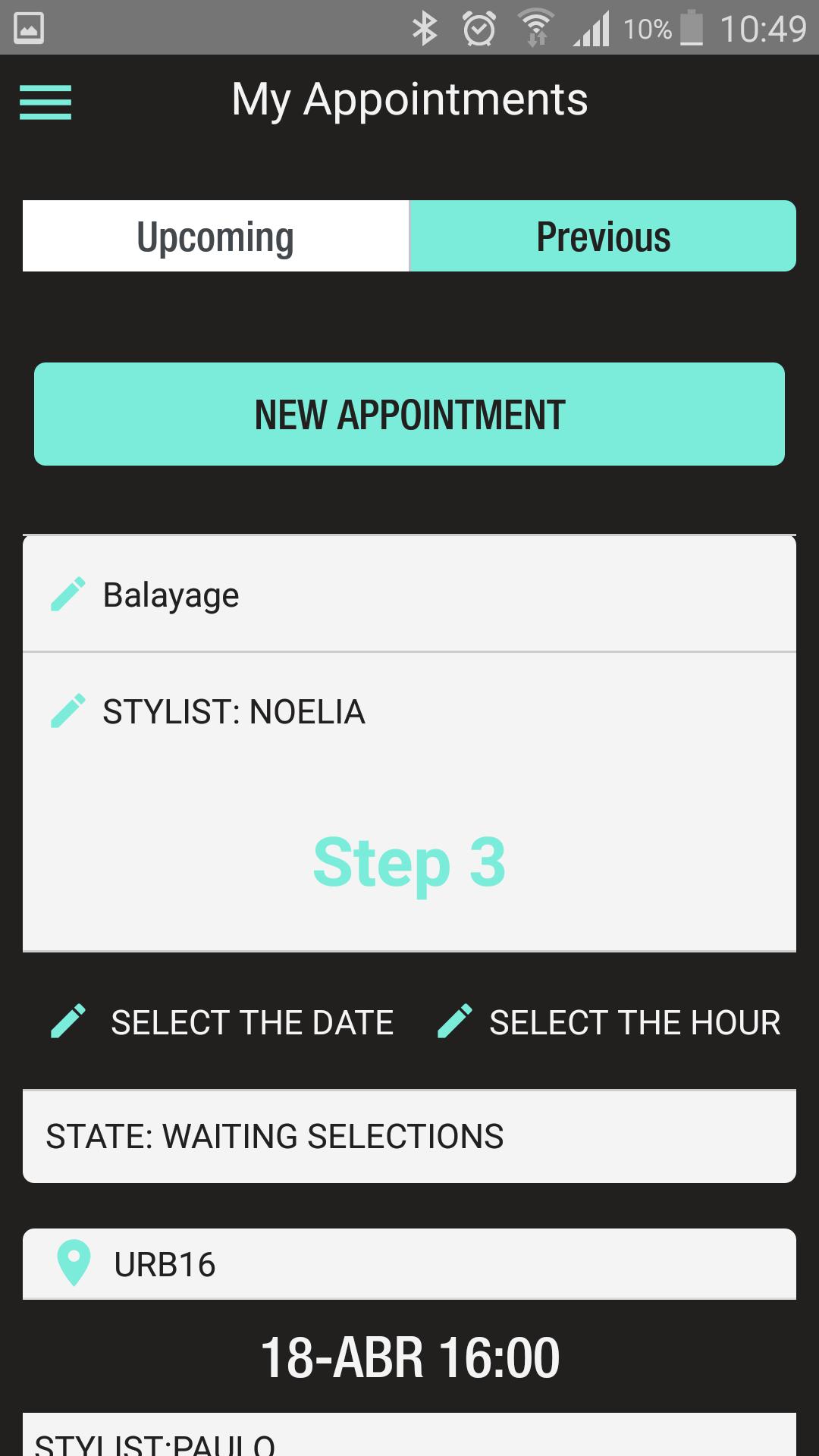Edit the Balayage service selection

coord(68,595)
